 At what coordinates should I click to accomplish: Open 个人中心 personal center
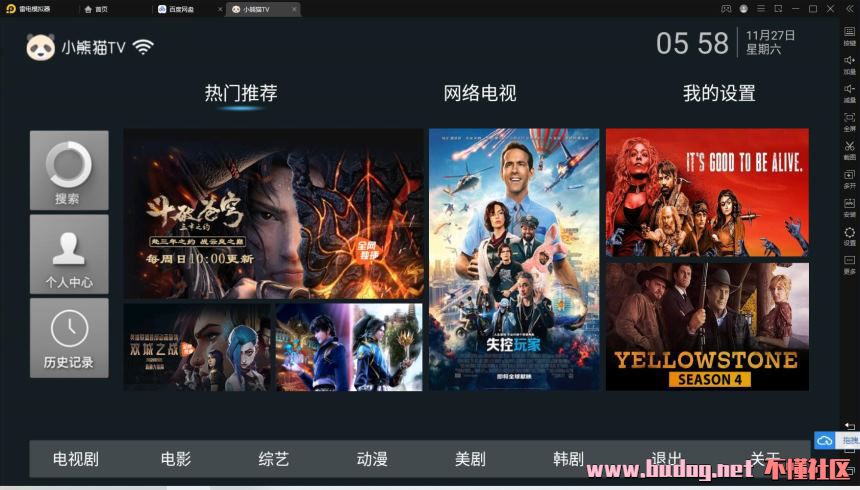[x=69, y=254]
